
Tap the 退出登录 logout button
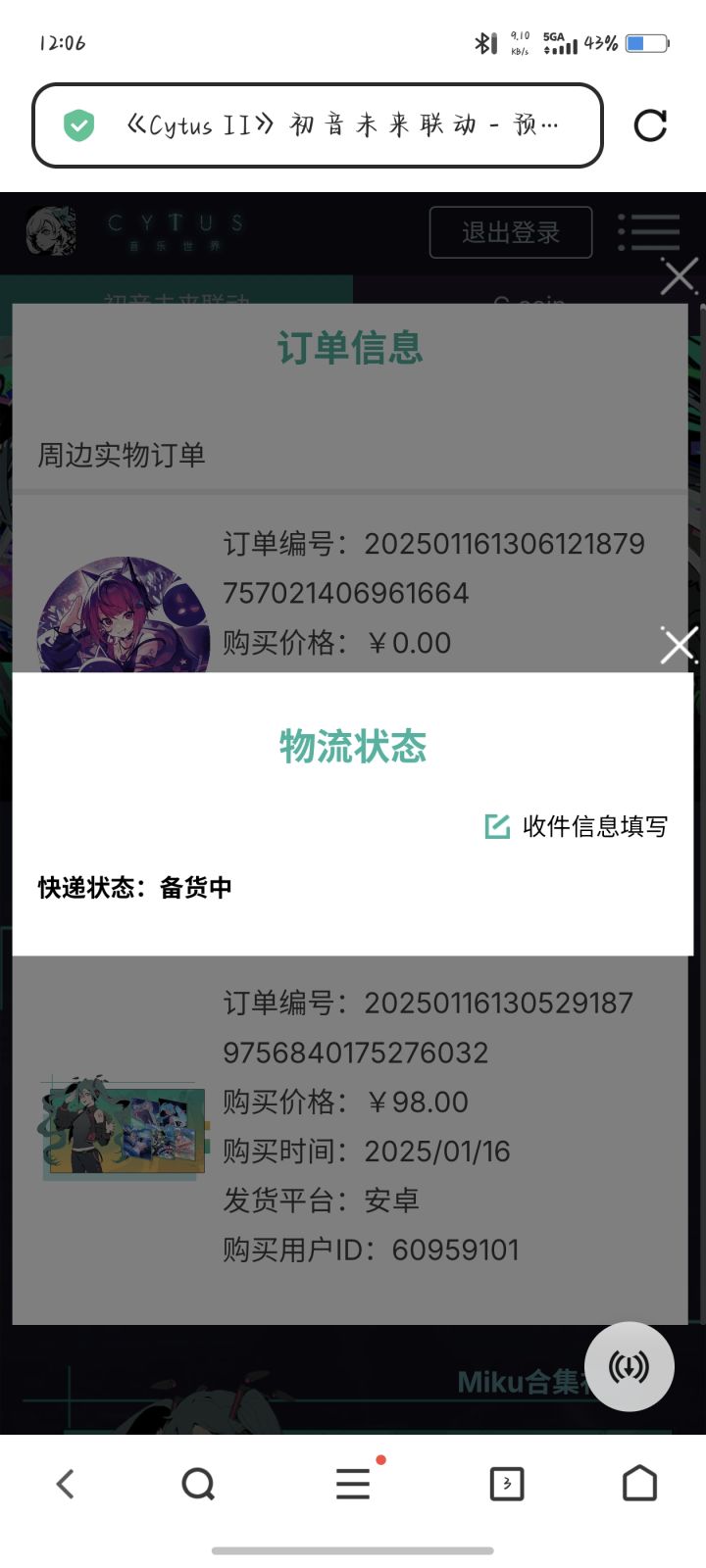click(x=510, y=232)
